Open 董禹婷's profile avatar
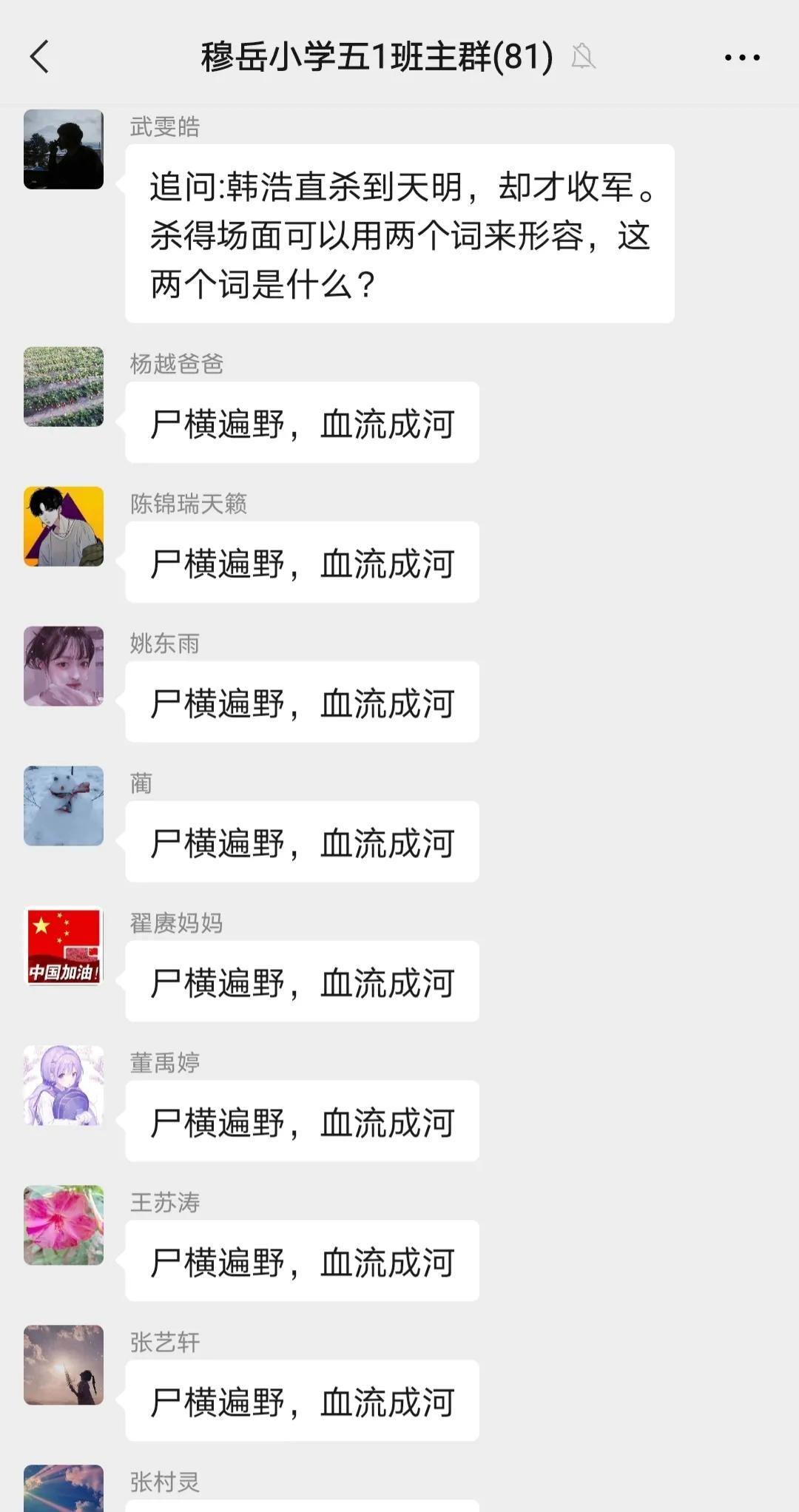 pos(64,1086)
